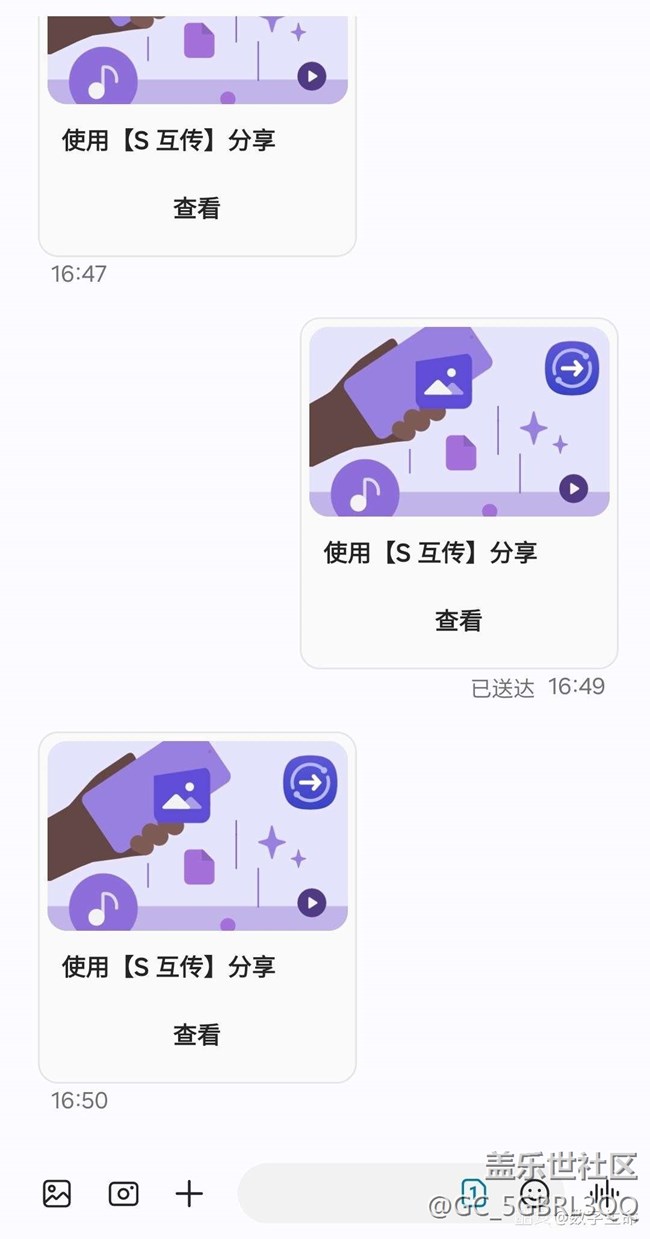Select 查看 on the 16:50 share card
650x1239 pixels.
click(x=196, y=1034)
